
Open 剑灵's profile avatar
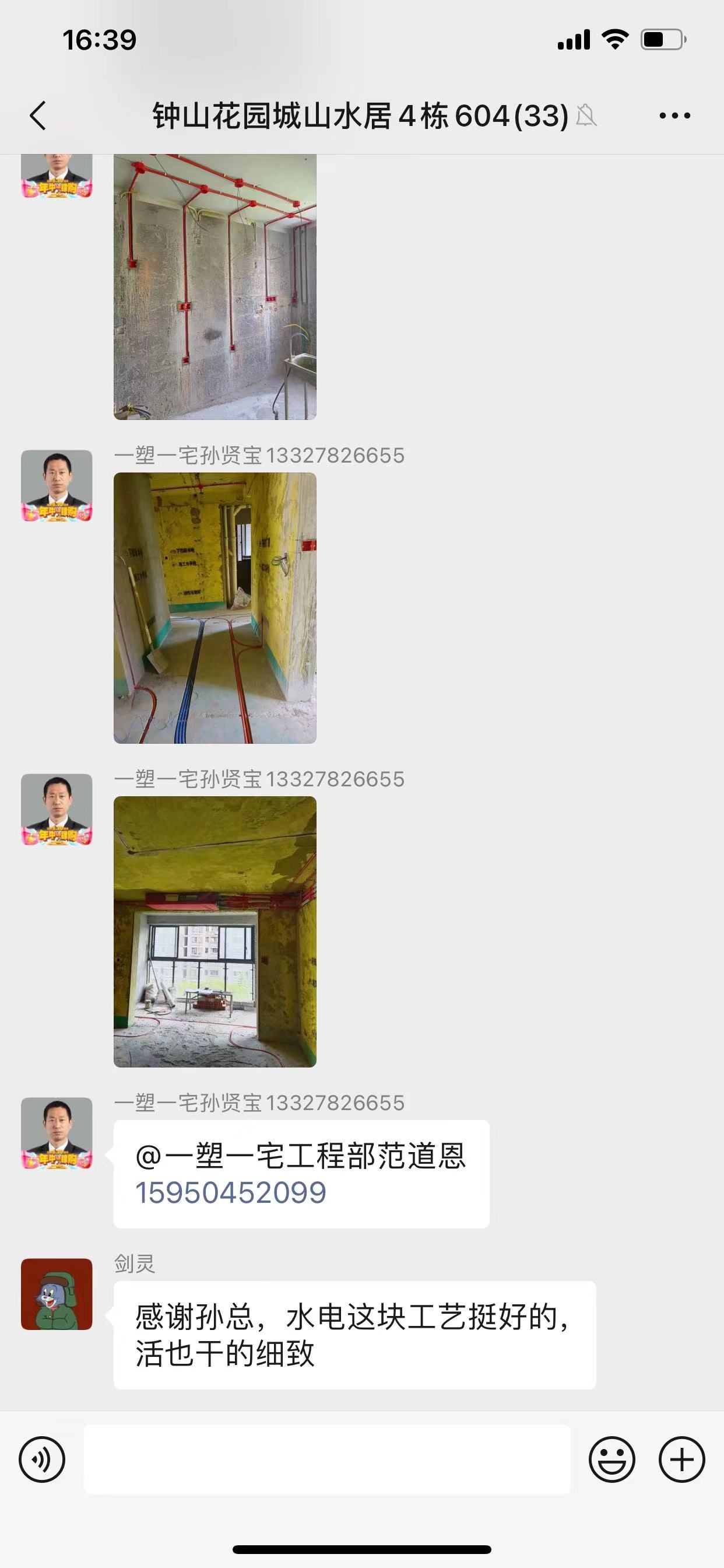click(x=57, y=1293)
